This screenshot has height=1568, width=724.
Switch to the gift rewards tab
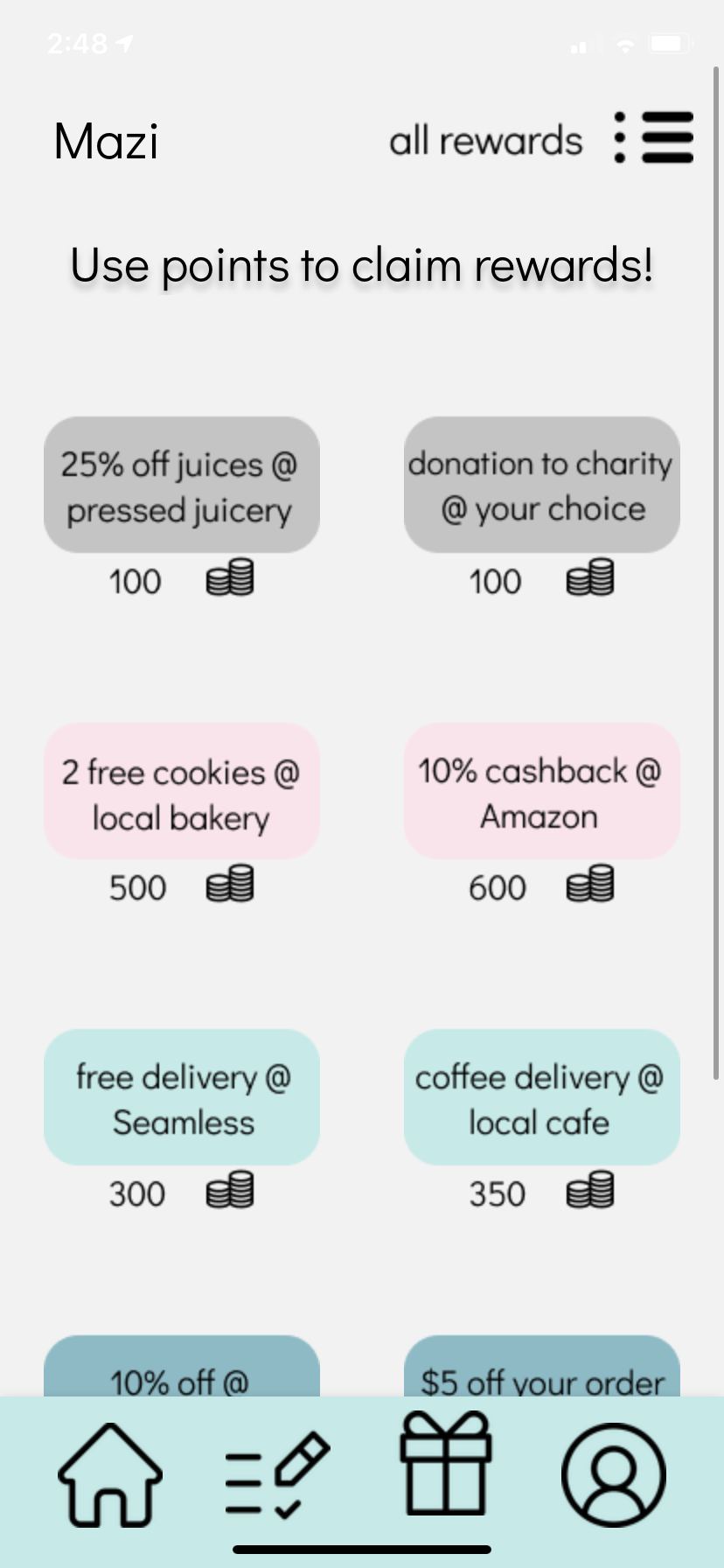click(x=446, y=1466)
